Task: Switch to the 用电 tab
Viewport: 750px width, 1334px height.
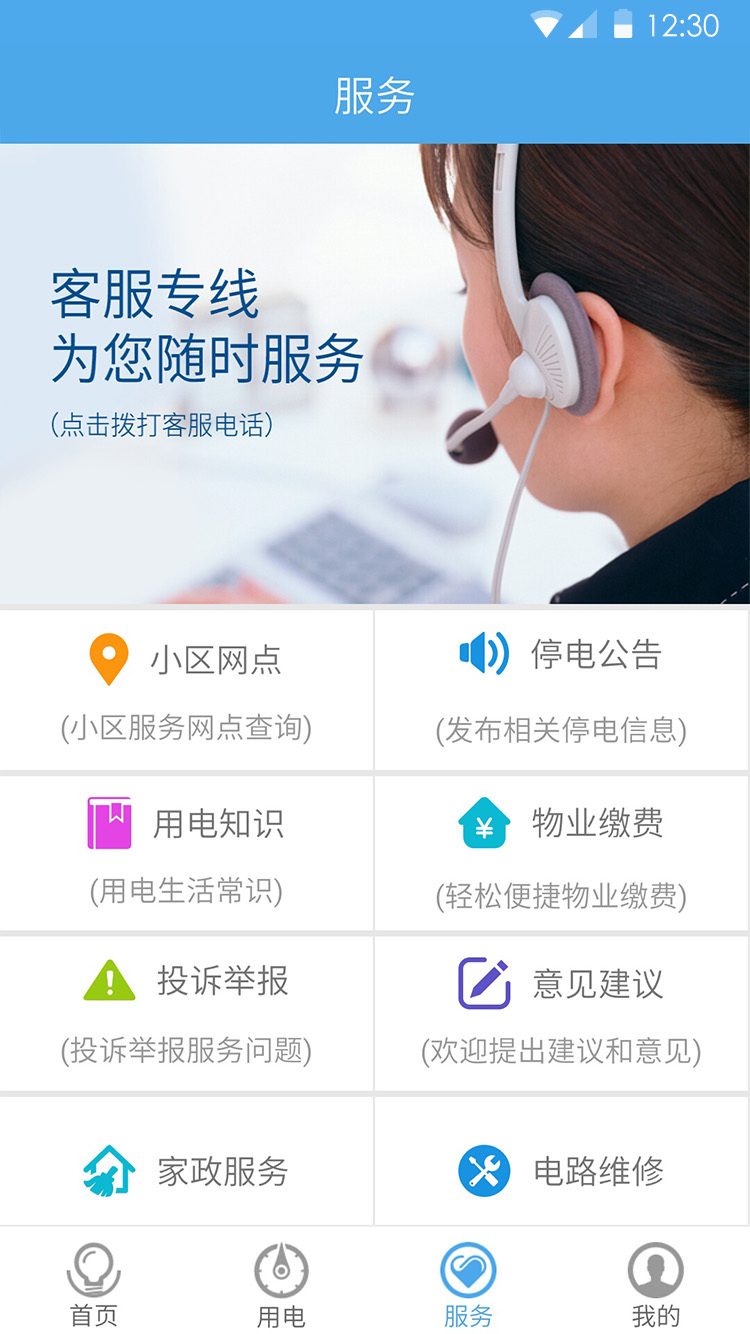Action: coord(281,1284)
